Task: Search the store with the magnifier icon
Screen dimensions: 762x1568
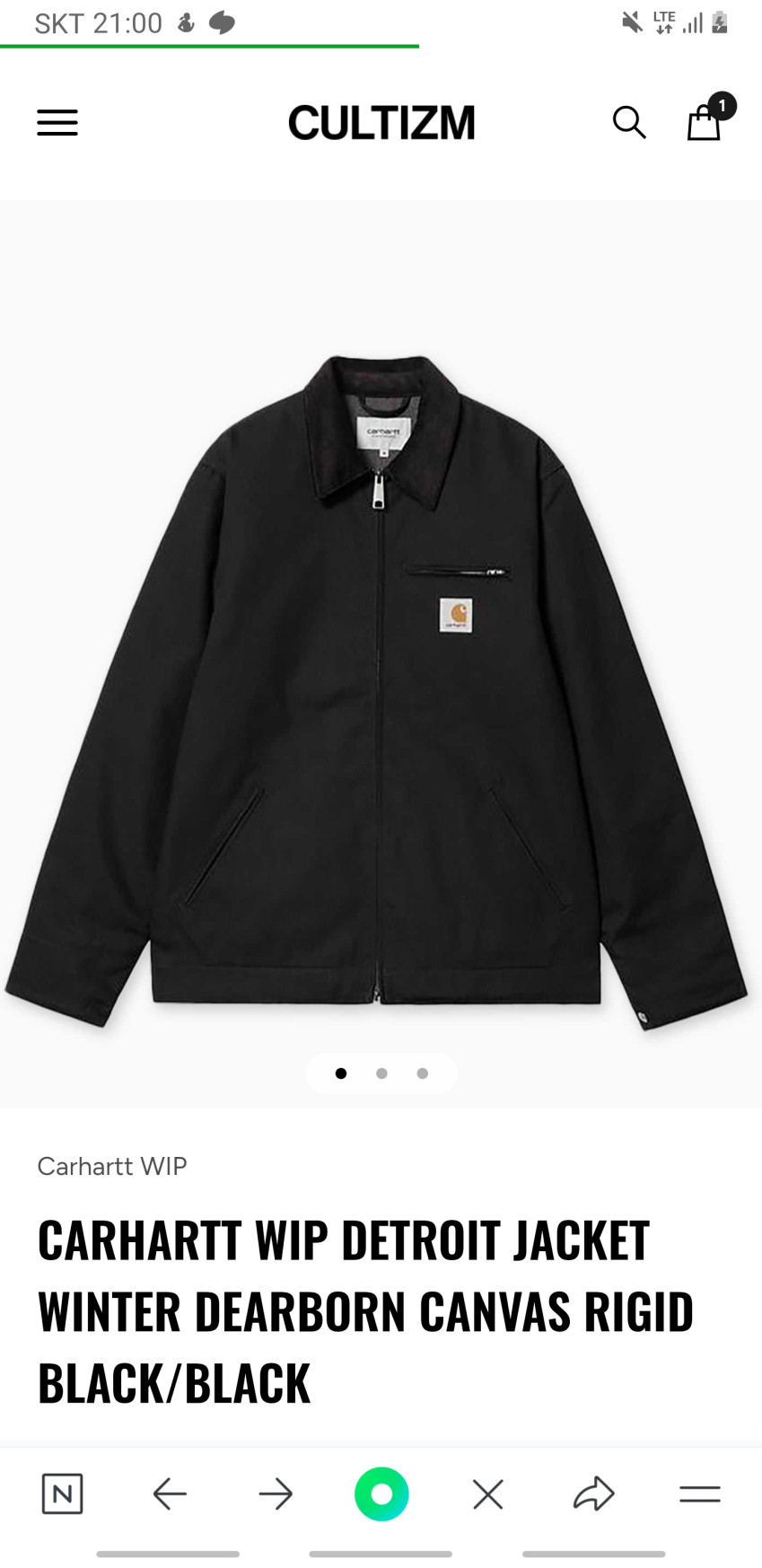Action: [629, 123]
